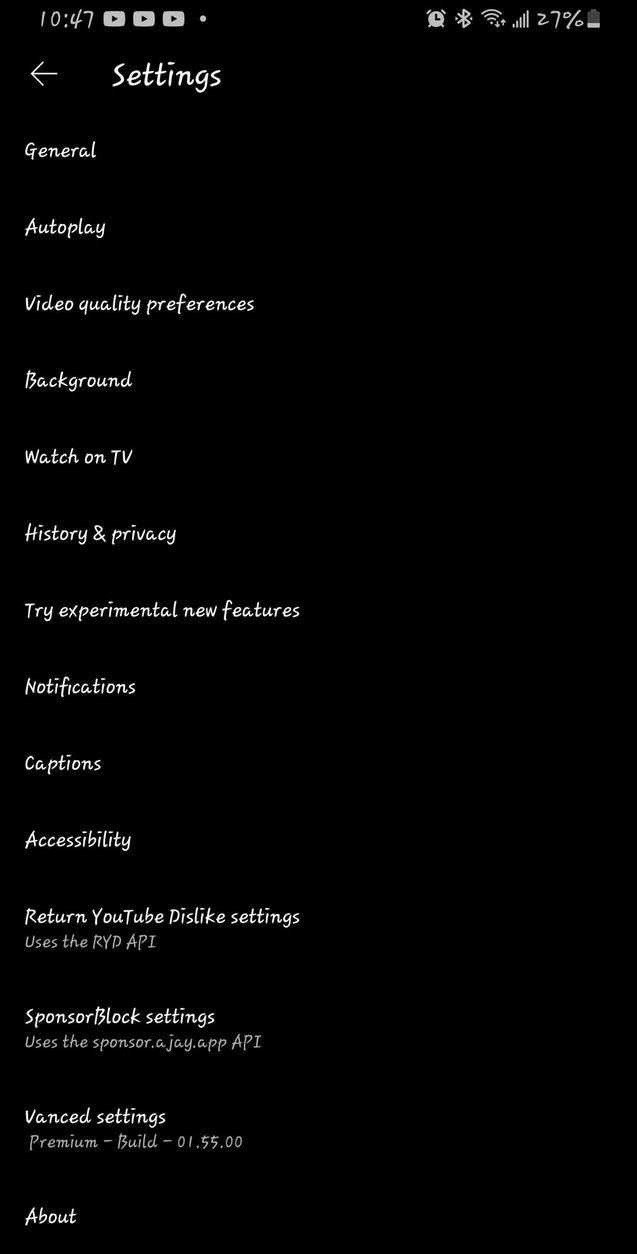Viewport: 637px width, 1254px height.
Task: Open Vanced settings
Action: [x=133, y=1127]
